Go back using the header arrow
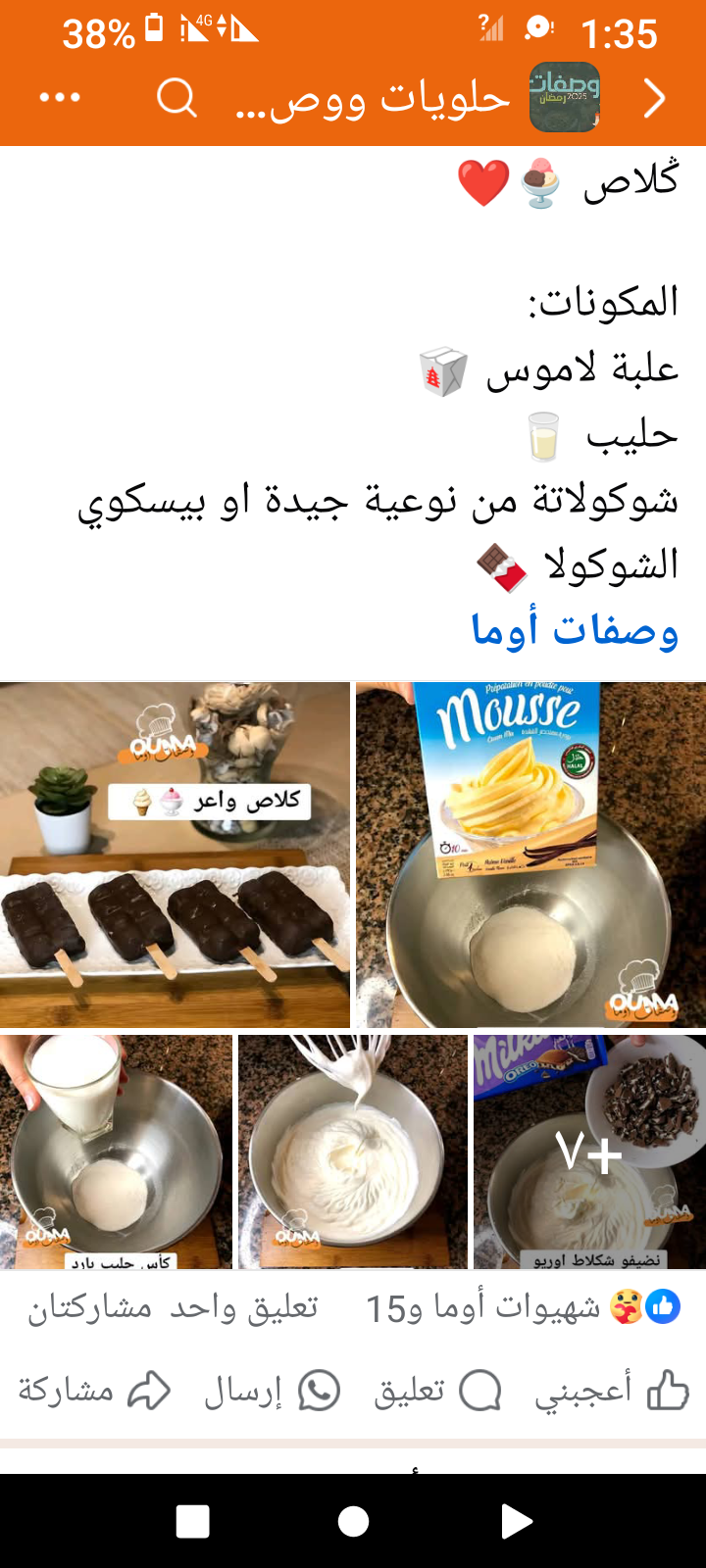 (654, 98)
